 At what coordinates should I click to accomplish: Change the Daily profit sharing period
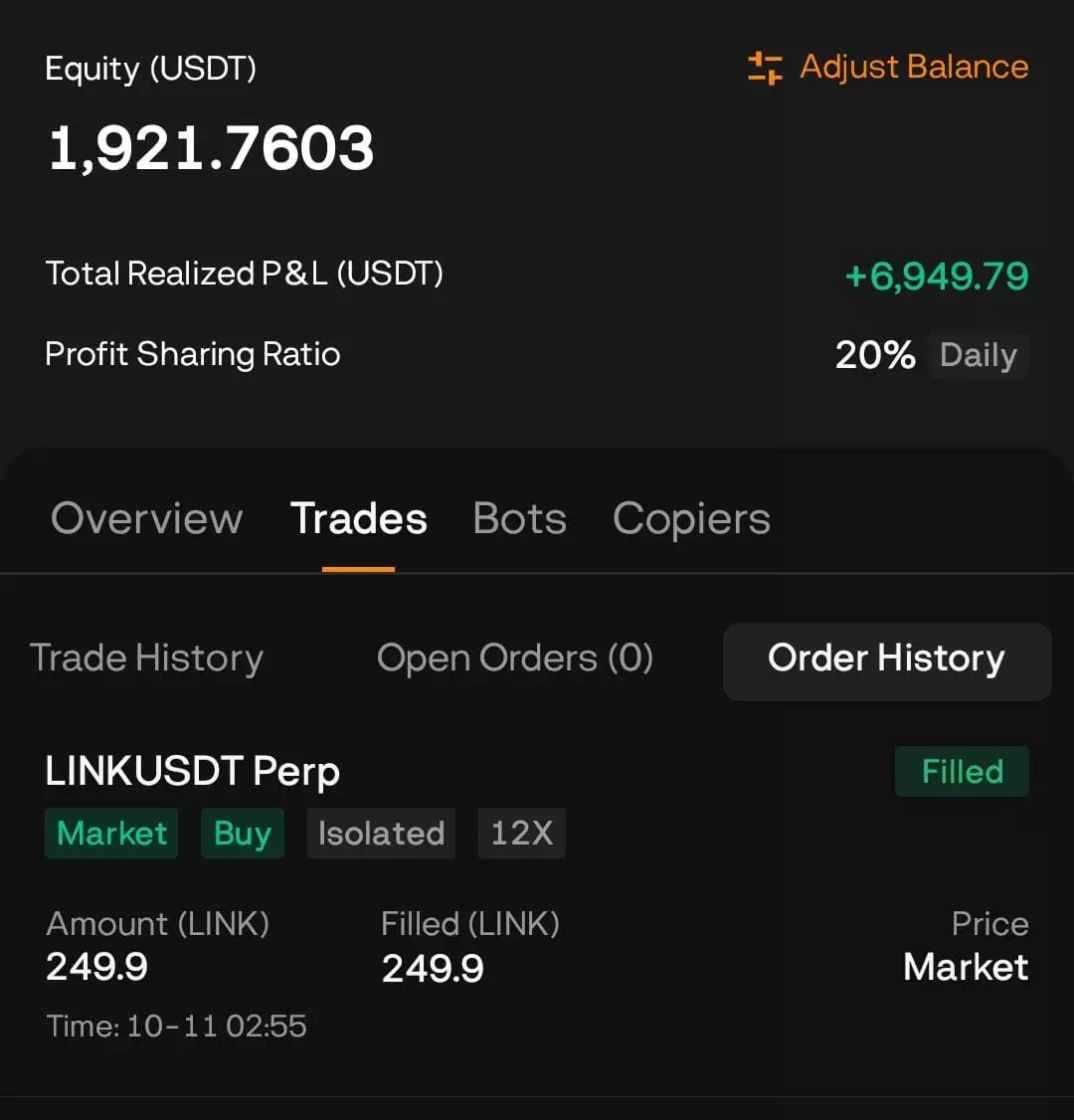pos(978,355)
